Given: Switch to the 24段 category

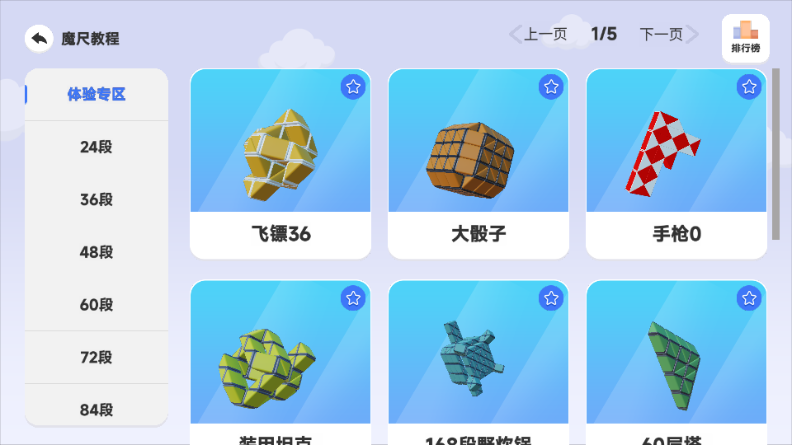Looking at the screenshot, I should [x=96, y=147].
